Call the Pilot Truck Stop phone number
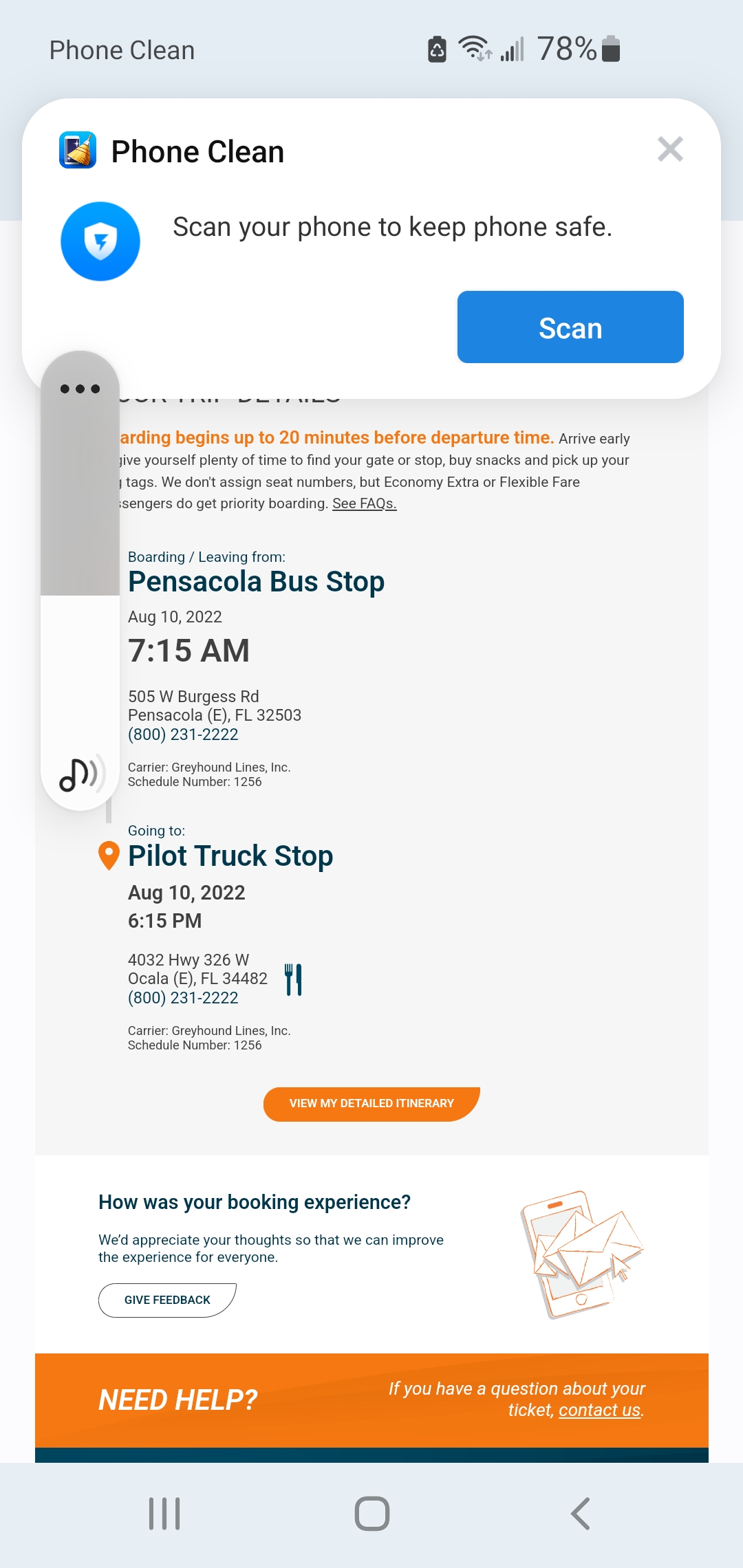 pos(183,998)
